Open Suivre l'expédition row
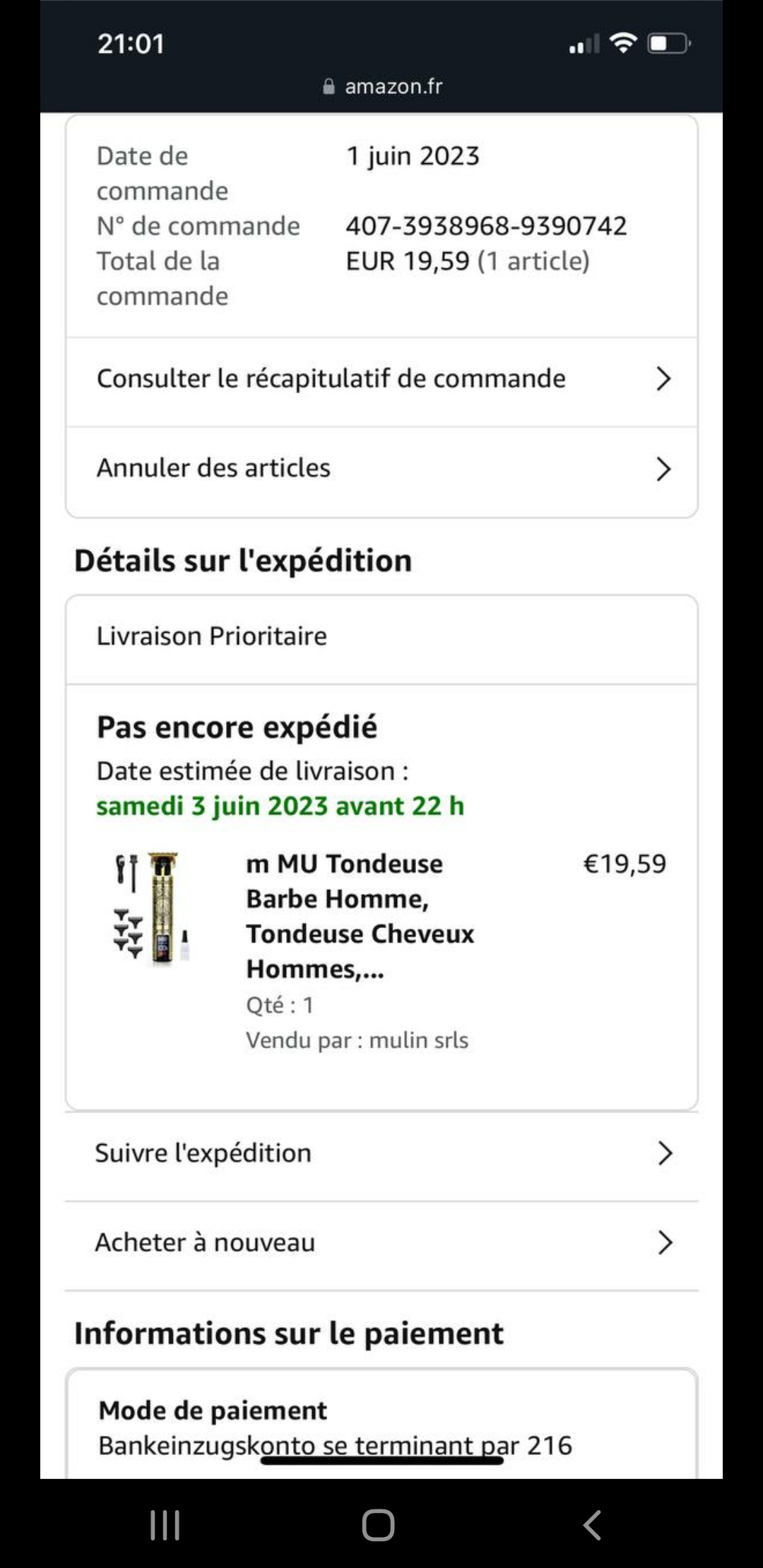 [x=381, y=1153]
